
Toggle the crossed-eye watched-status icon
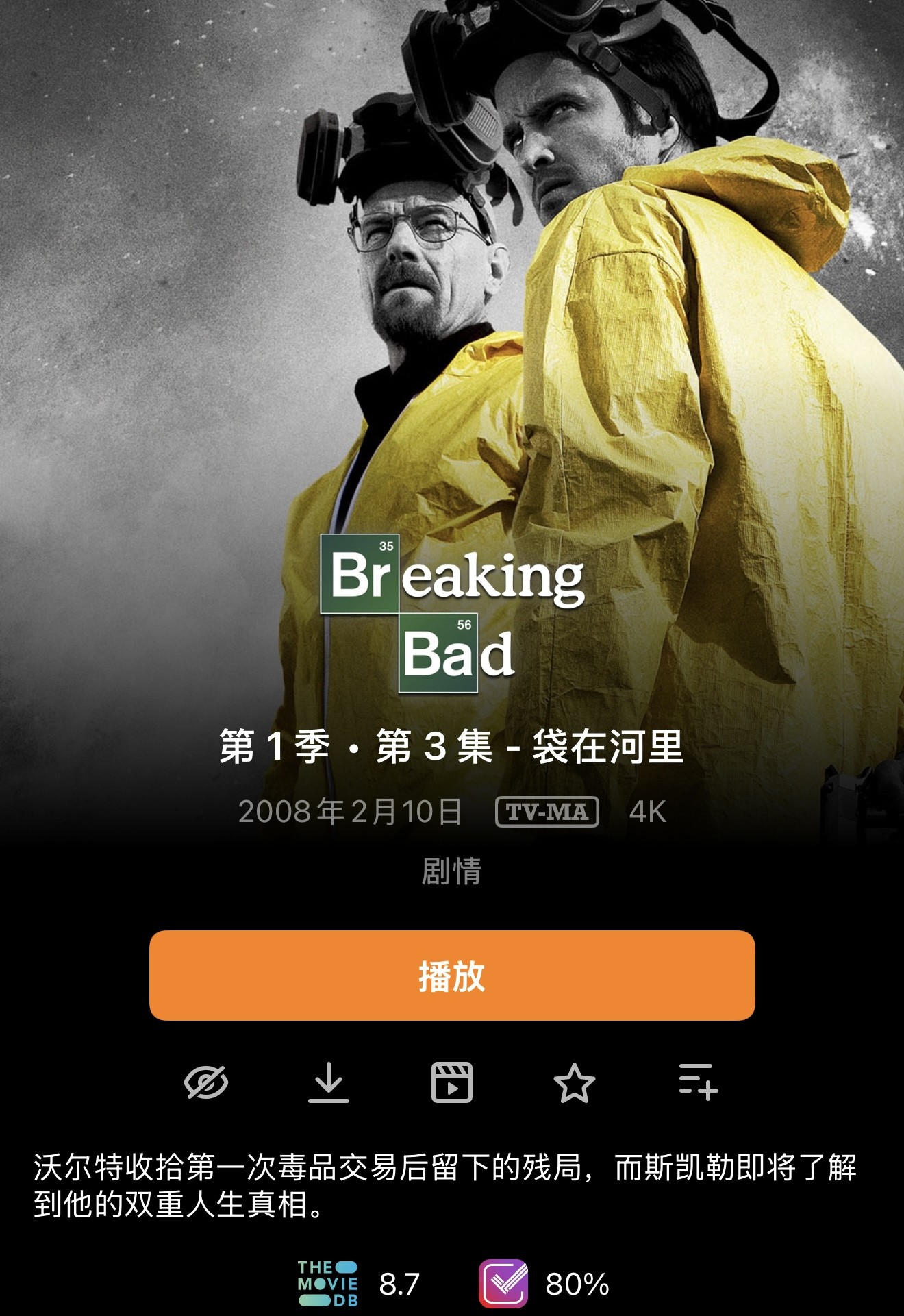tap(206, 1082)
